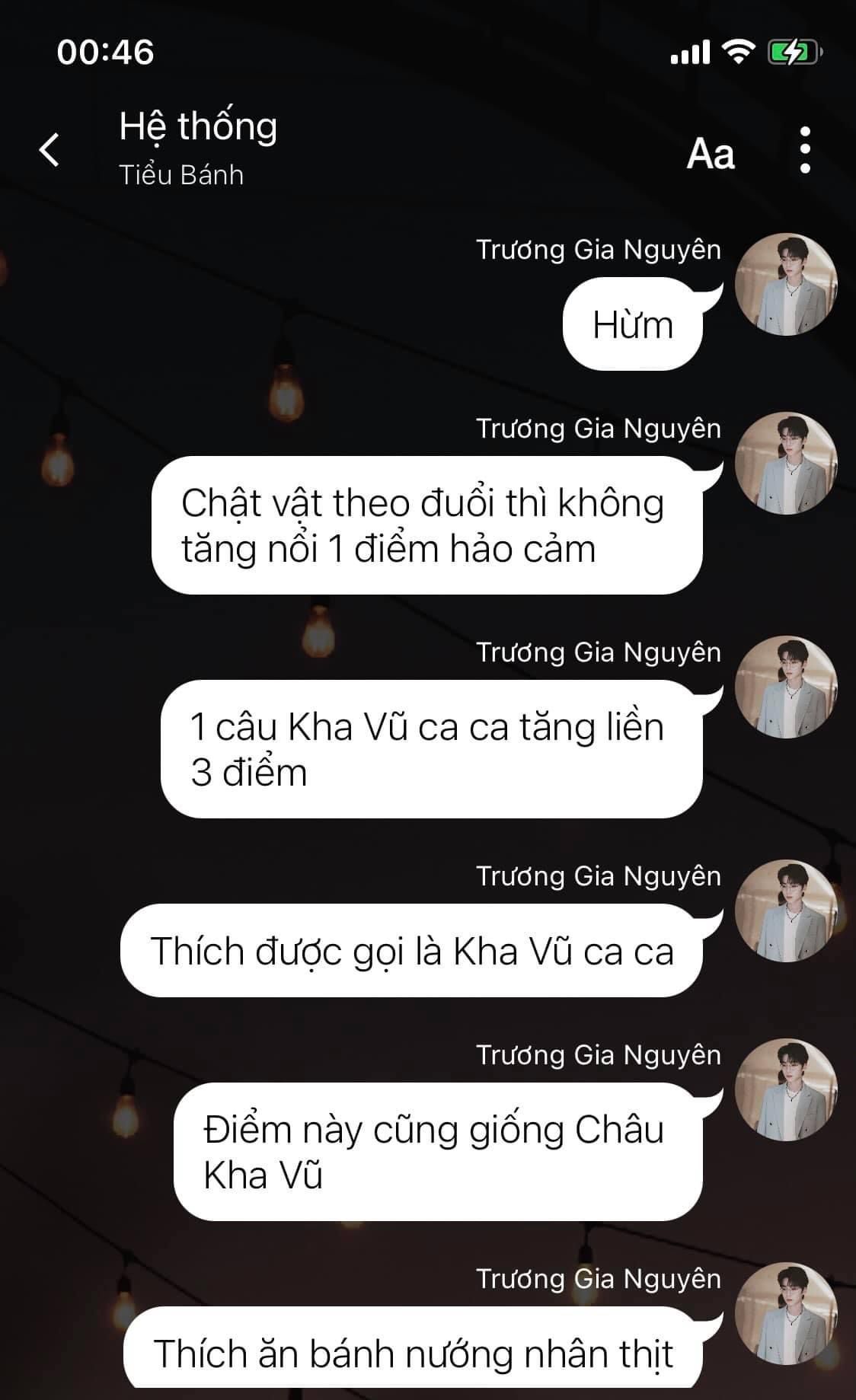
Task: Open the three-dot overflow menu
Action: 805,150
